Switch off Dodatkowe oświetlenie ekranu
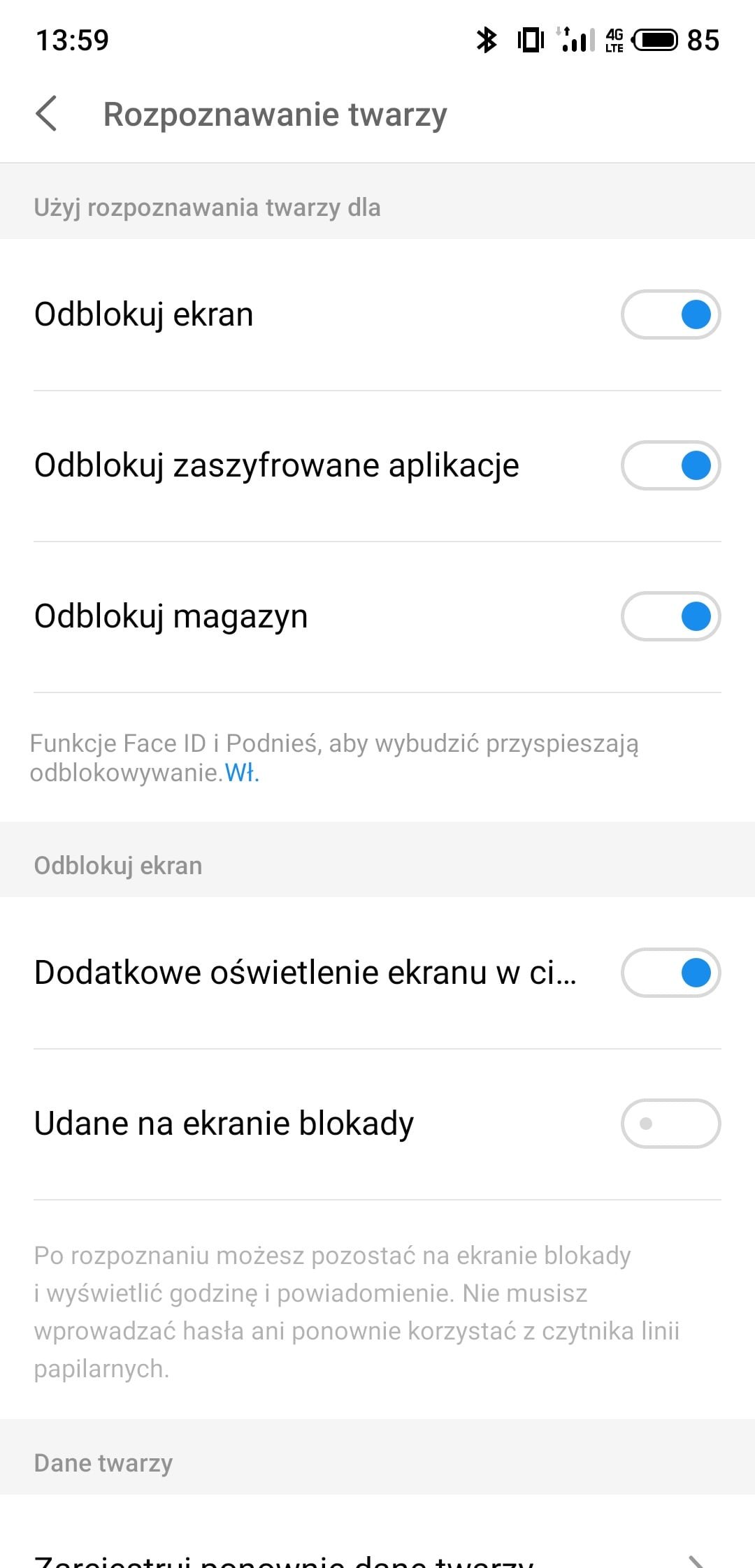 point(670,973)
